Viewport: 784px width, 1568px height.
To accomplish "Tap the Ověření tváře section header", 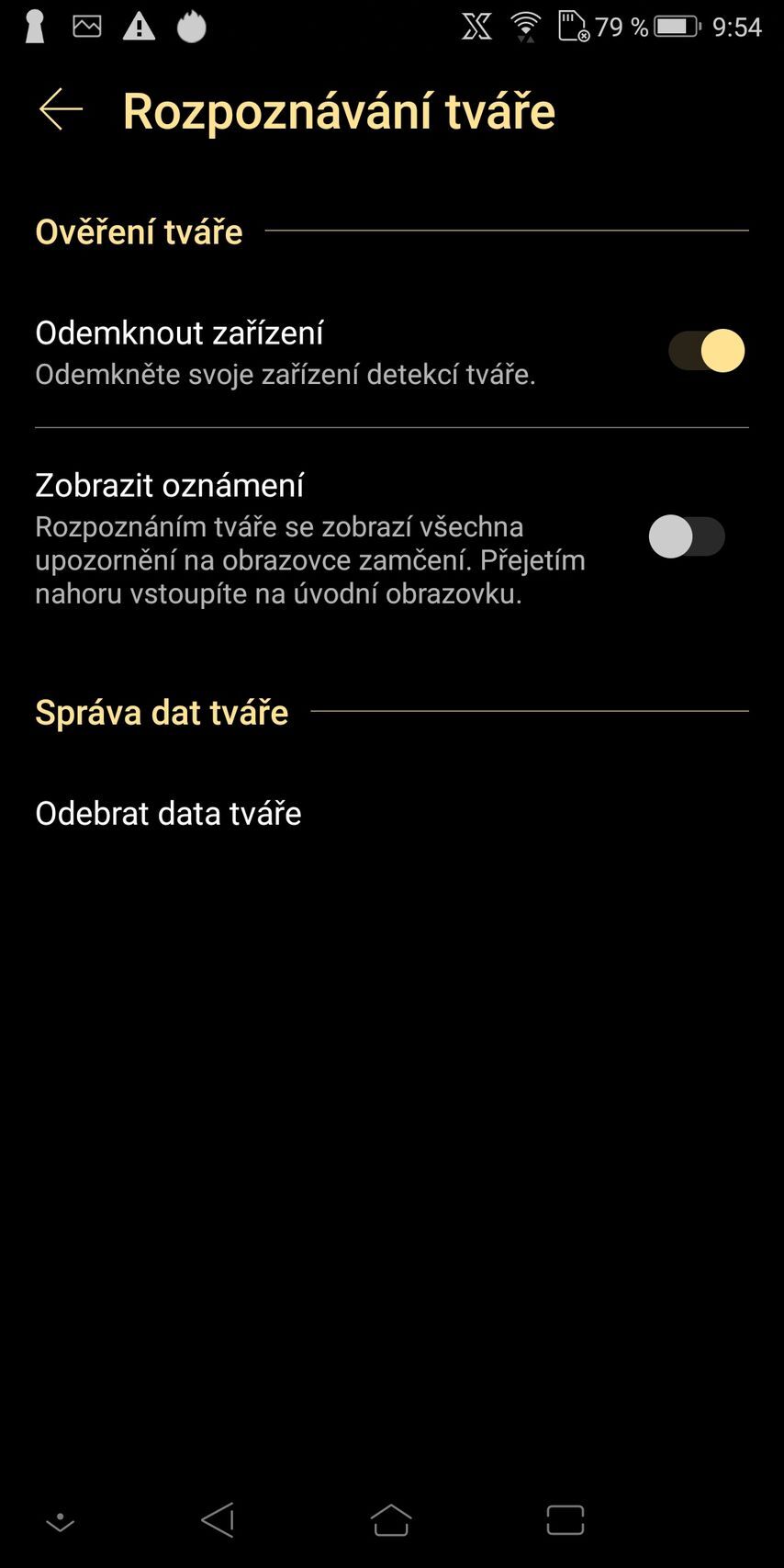I will coord(139,231).
